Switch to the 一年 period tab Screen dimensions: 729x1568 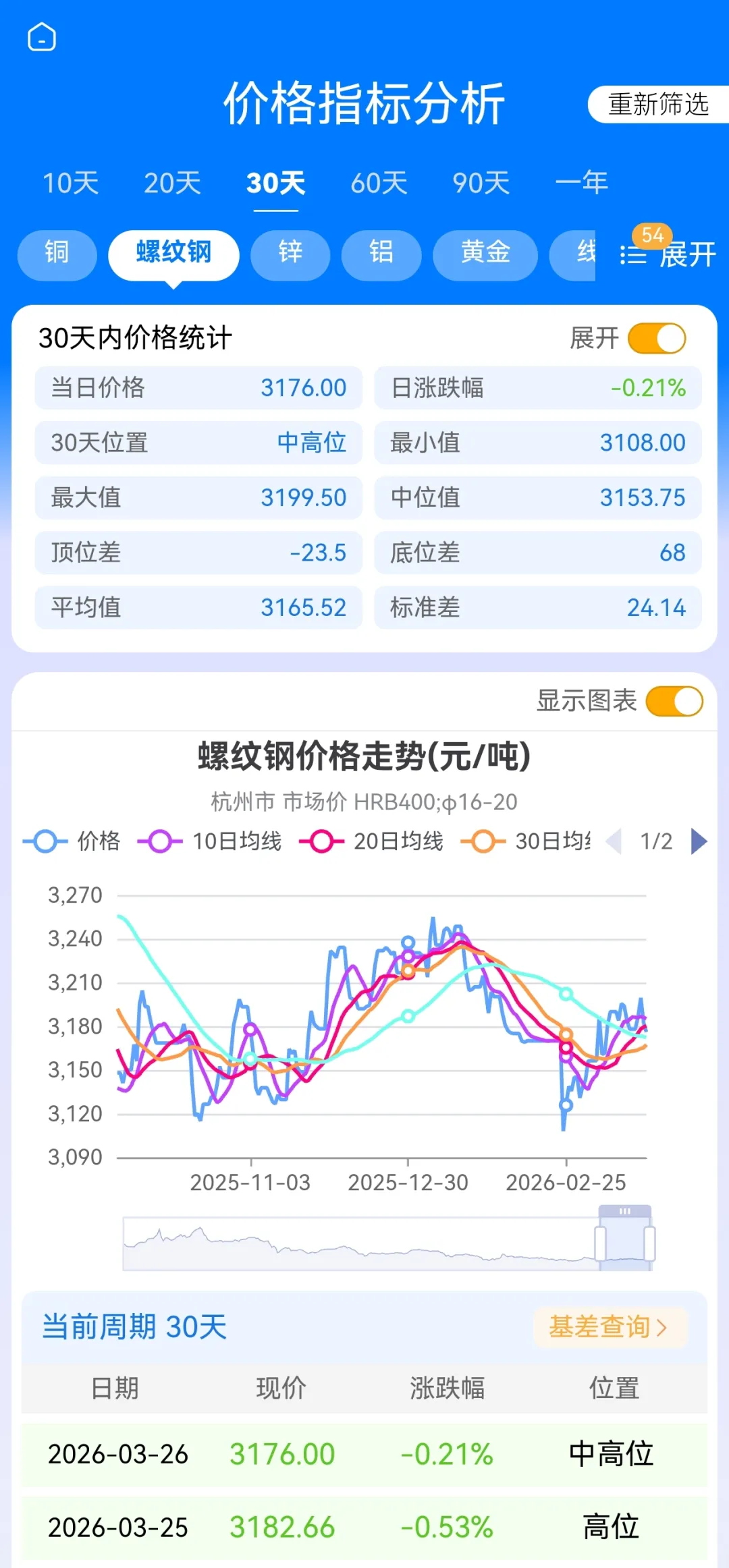click(x=581, y=183)
